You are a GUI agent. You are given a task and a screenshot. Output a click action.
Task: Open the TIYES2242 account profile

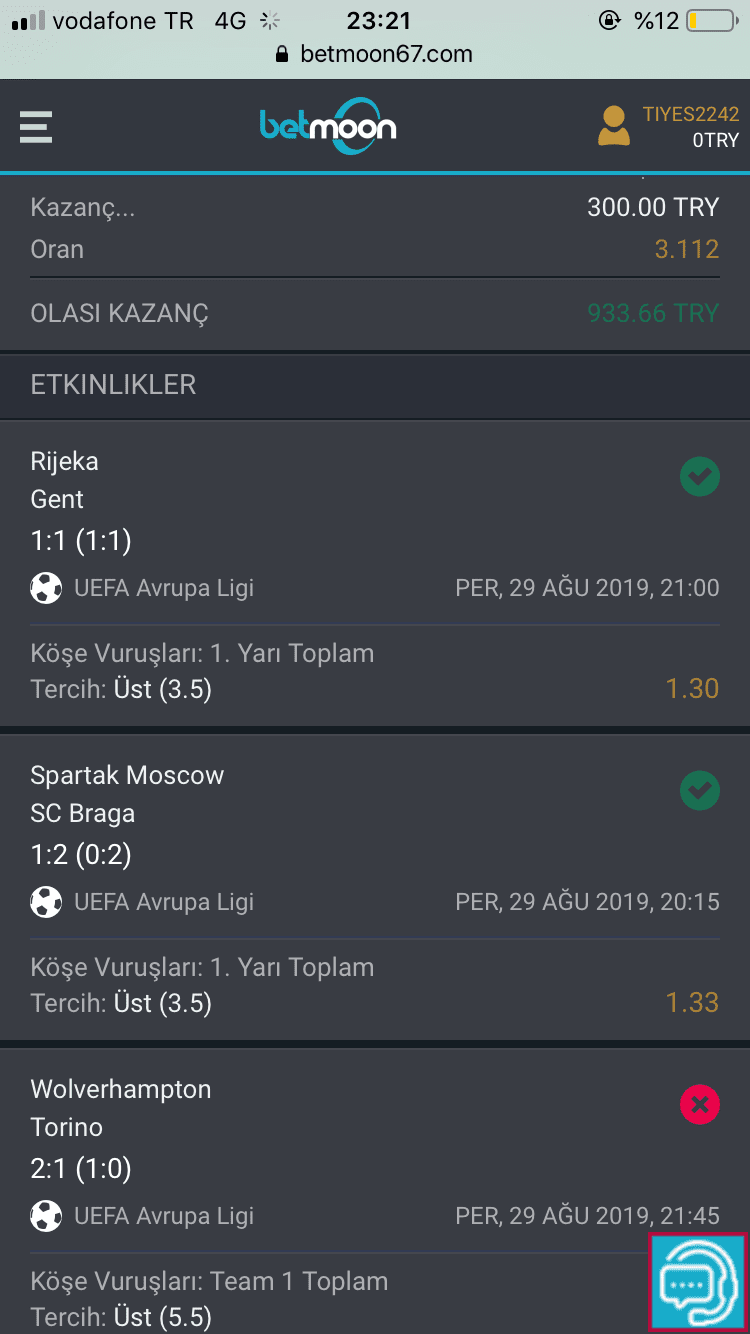668,127
